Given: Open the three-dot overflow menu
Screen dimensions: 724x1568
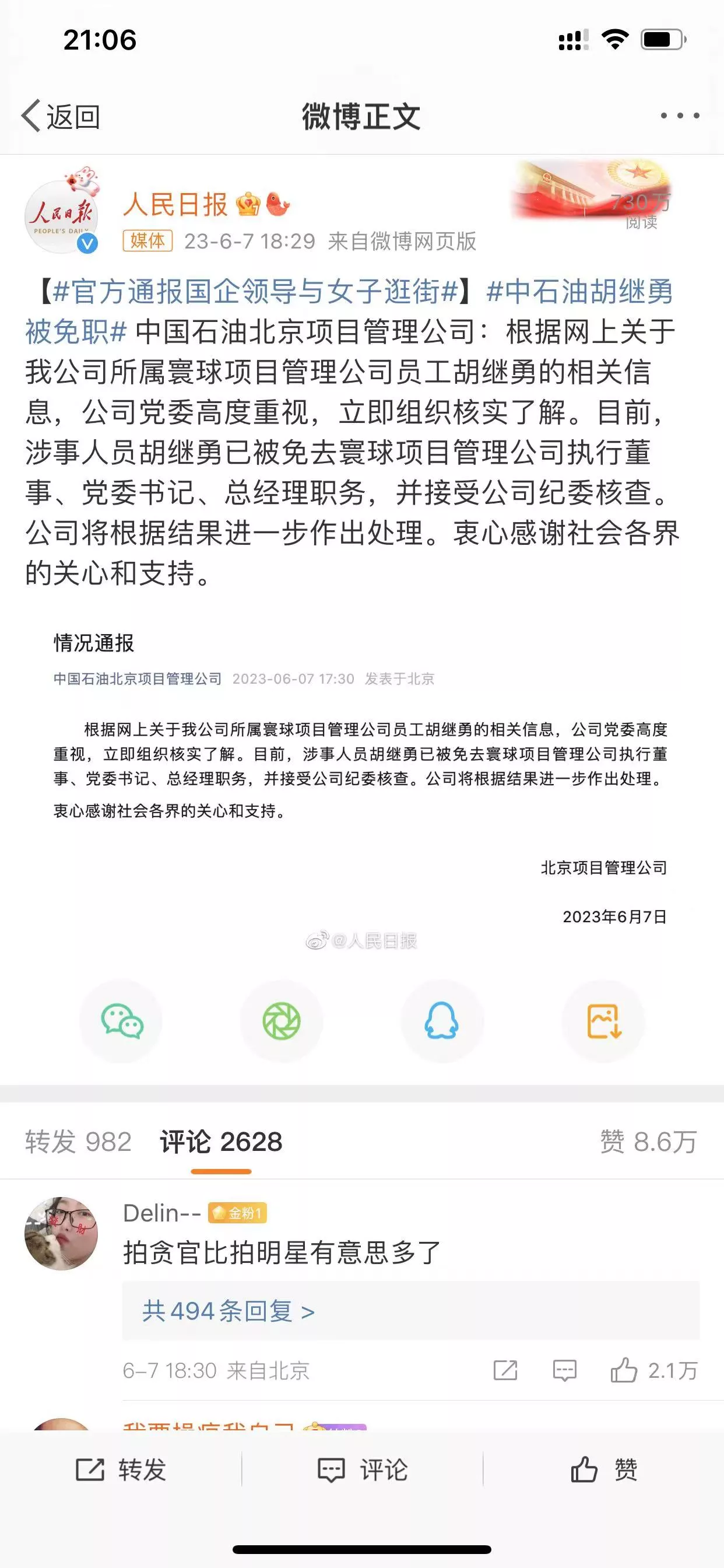Looking at the screenshot, I should [x=680, y=116].
